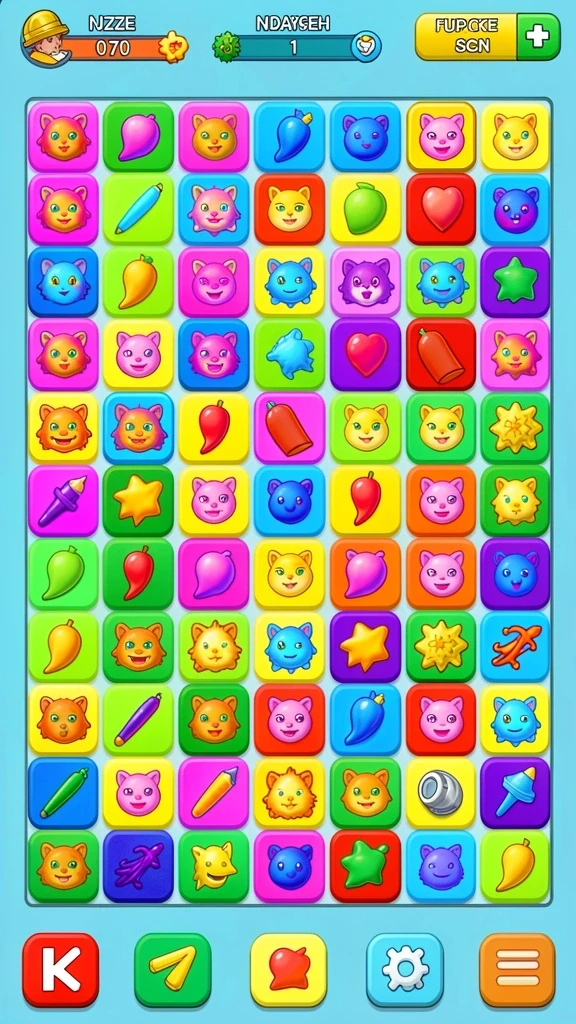The image size is (576, 1024).
Task: Select the yellow star on green tile
Action: pyautogui.click(x=138, y=500)
